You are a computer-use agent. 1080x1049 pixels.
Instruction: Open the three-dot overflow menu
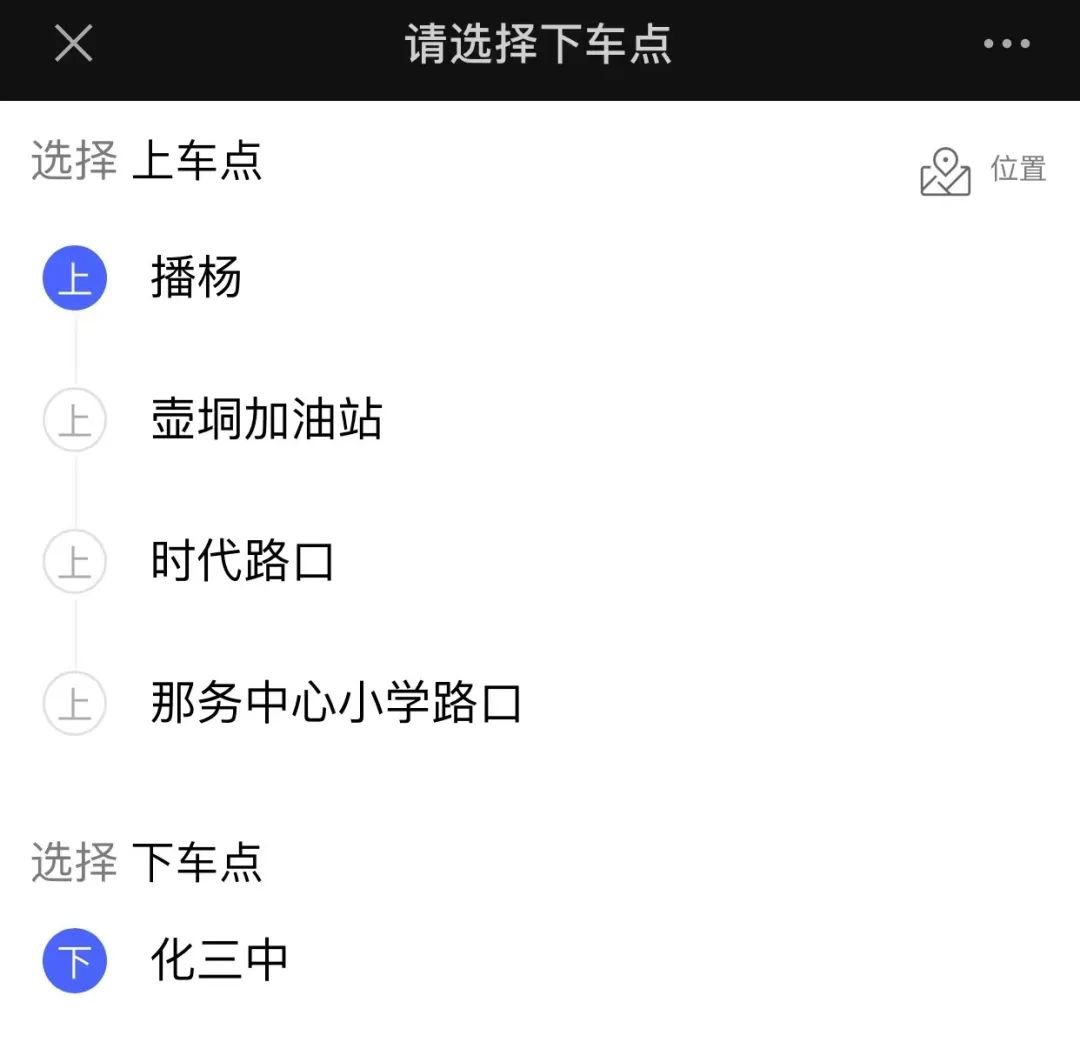1006,44
